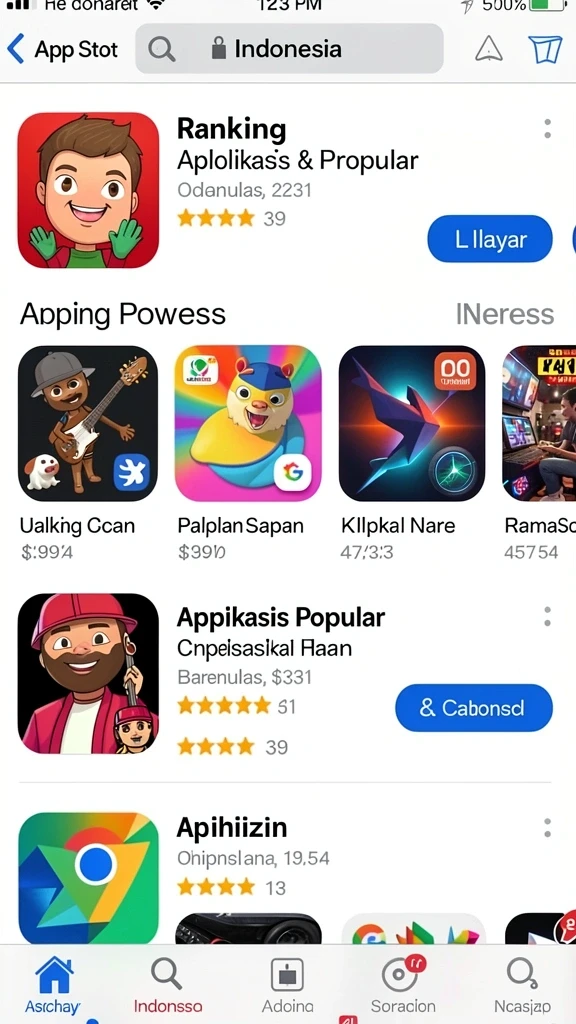This screenshot has height=1024, width=576.
Task: Open overflow menu for Ranking app
Action: click(547, 129)
